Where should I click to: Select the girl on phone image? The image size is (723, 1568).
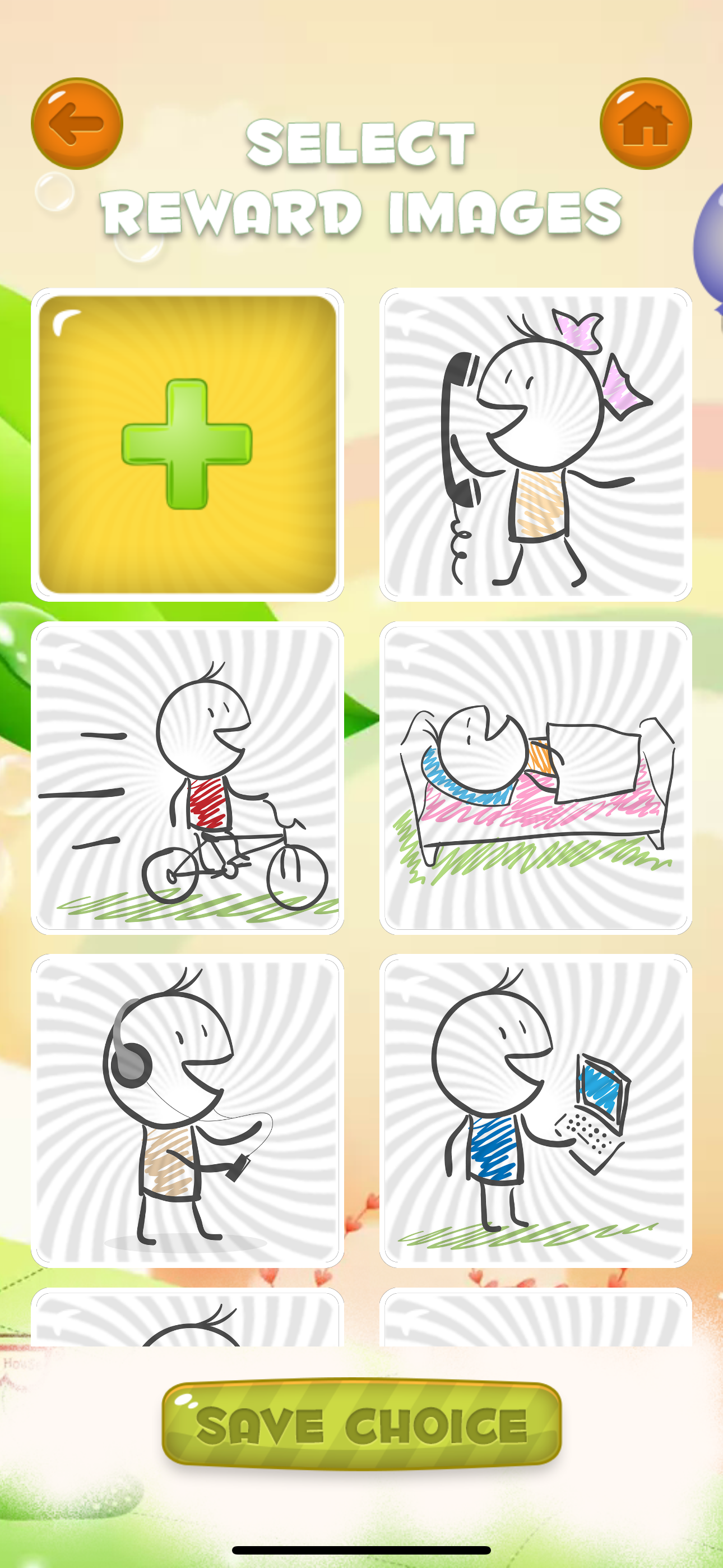536,444
